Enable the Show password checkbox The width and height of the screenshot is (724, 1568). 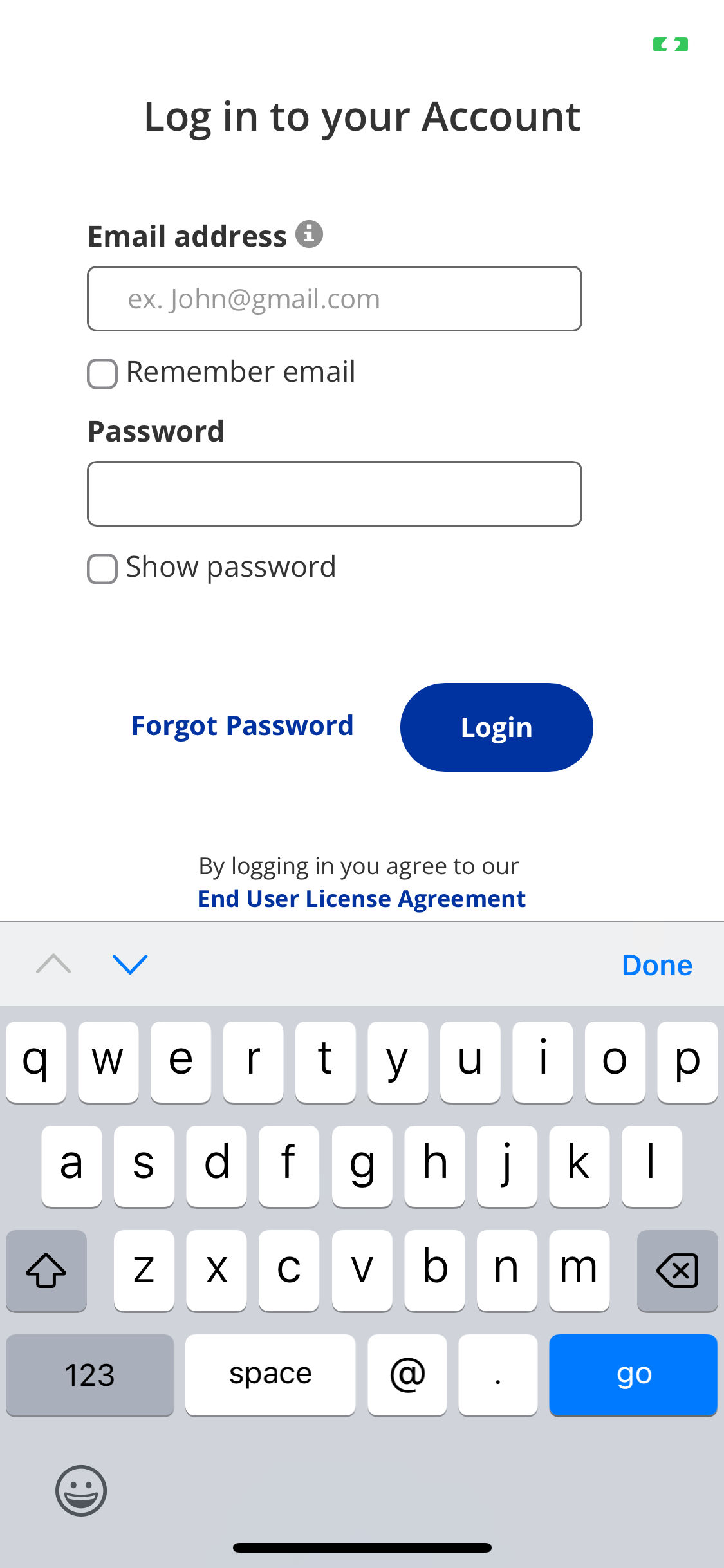pyautogui.click(x=102, y=569)
